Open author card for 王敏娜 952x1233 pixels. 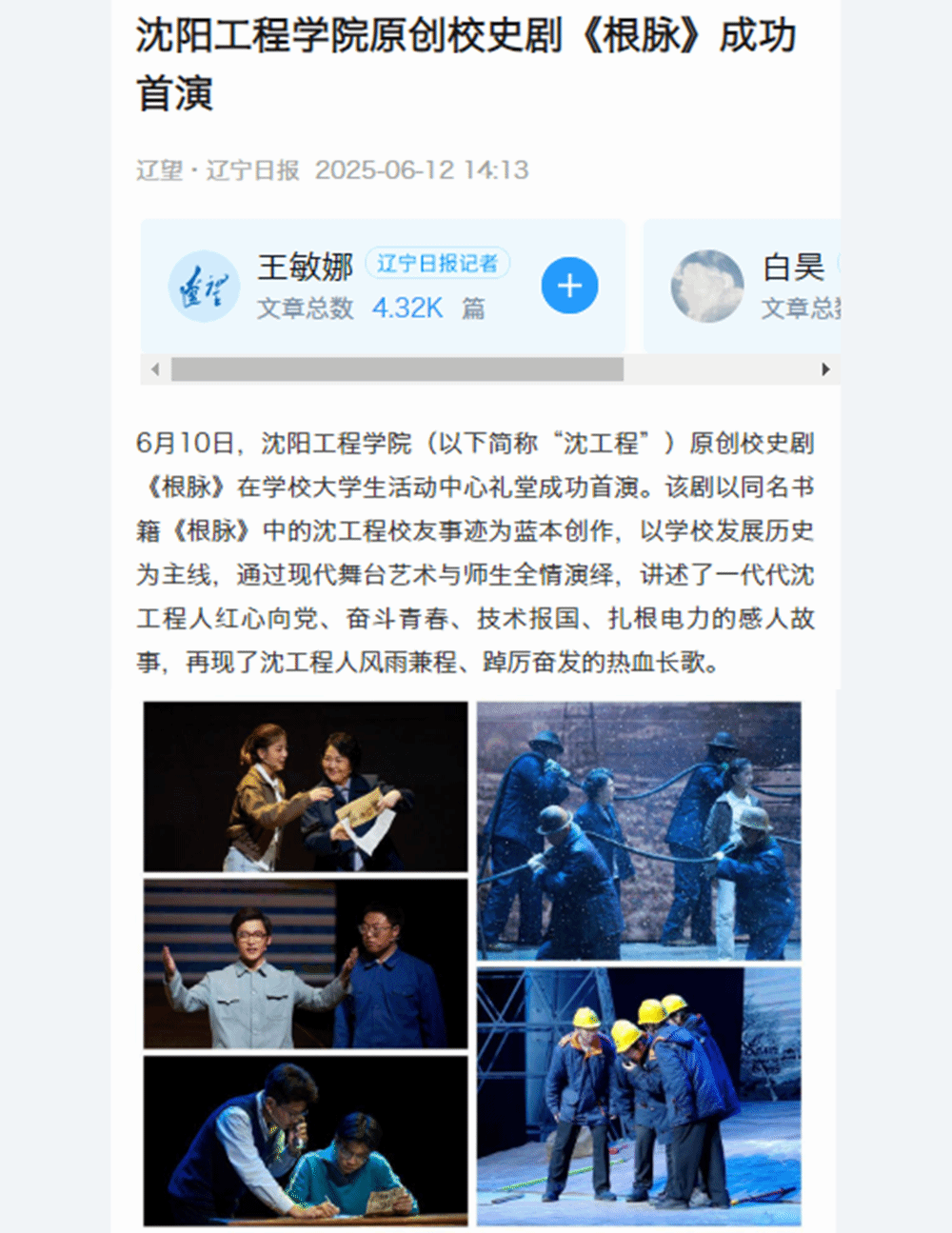[x=306, y=268]
